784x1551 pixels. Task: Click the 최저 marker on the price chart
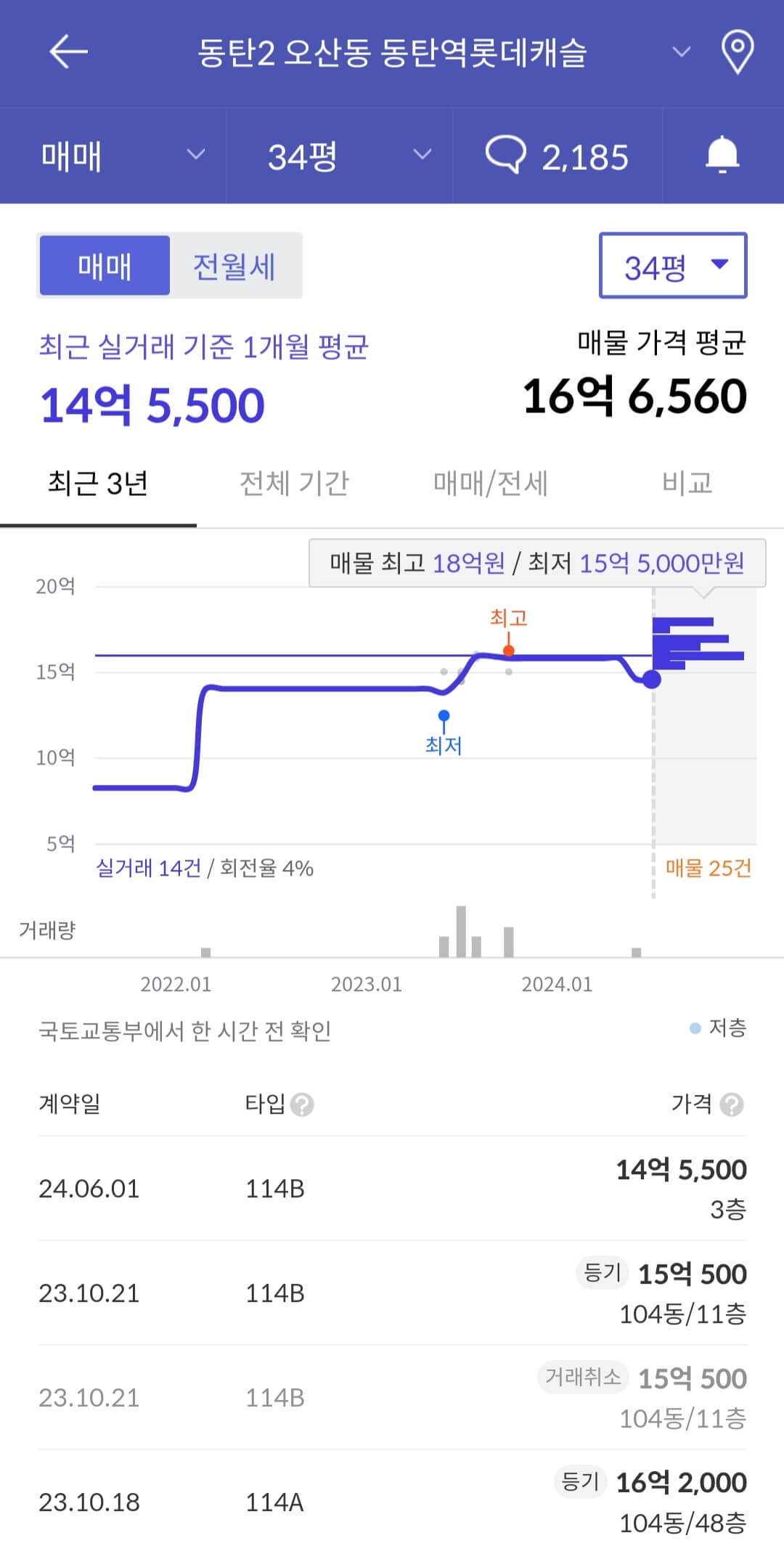pyautogui.click(x=443, y=715)
